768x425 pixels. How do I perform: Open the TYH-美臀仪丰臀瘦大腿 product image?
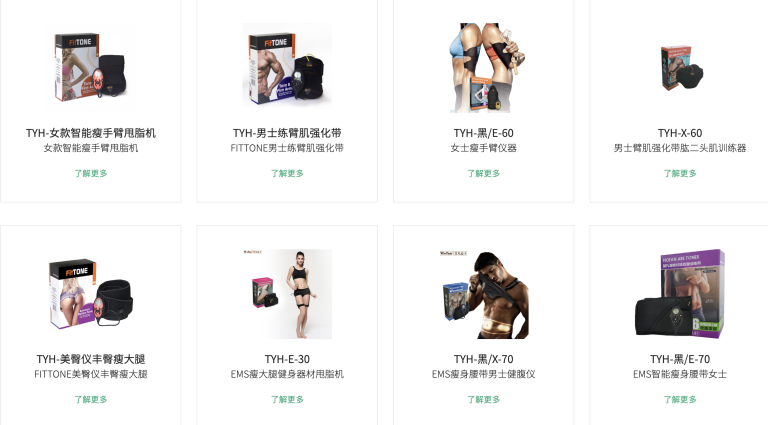point(91,294)
